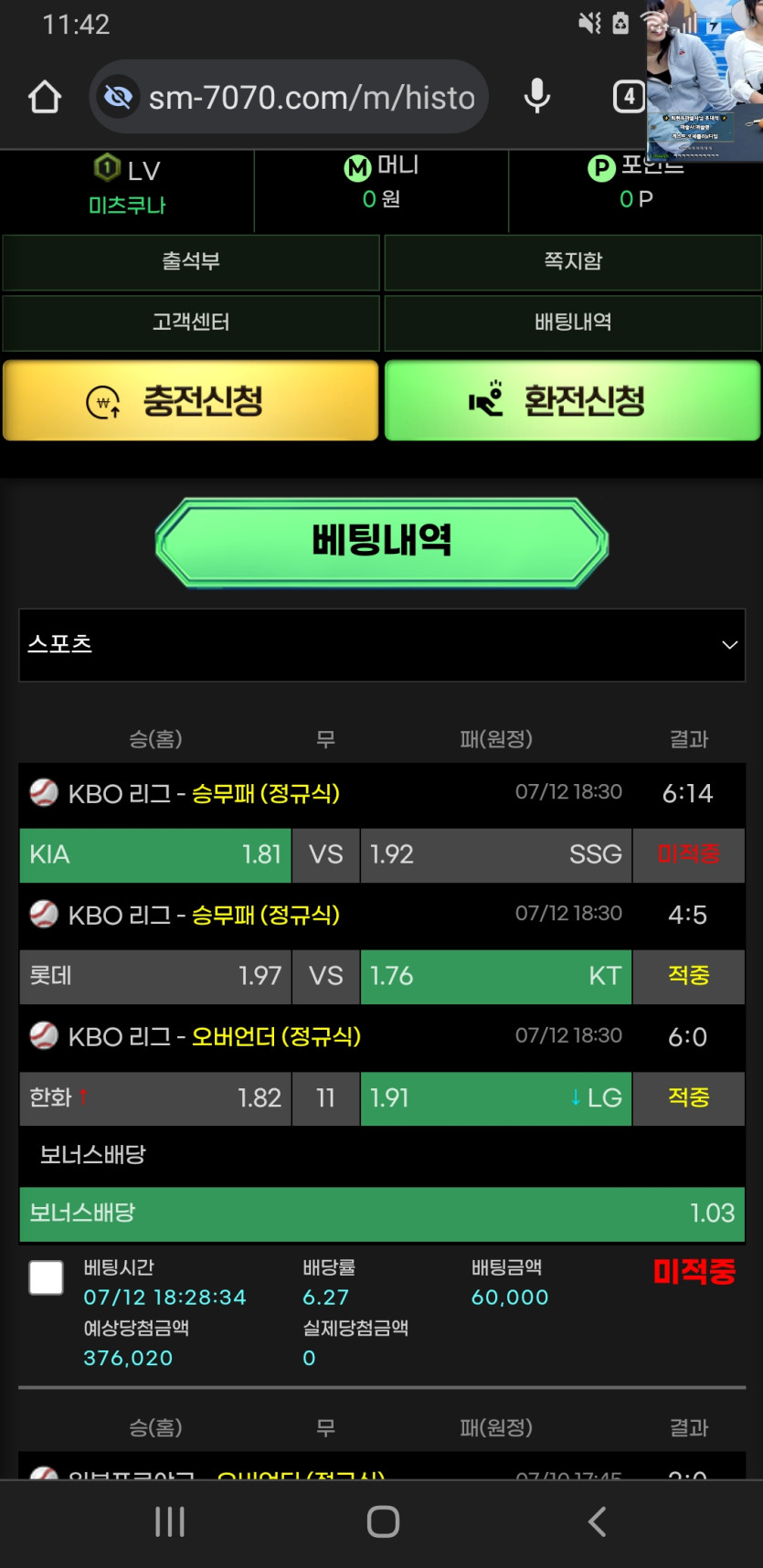Screen dimensions: 763x1568
Task: Go back with the system back button
Action: (598, 1522)
